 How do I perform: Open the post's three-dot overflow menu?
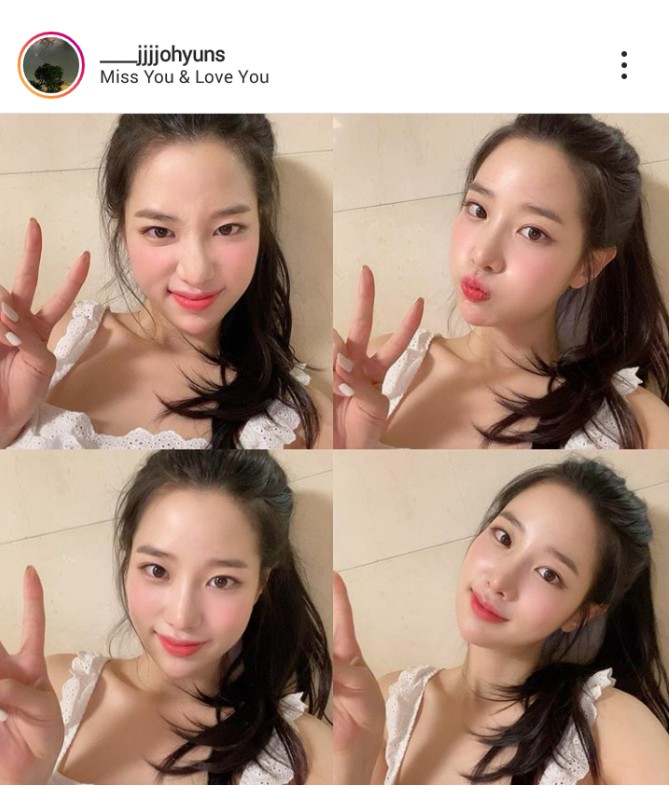[624, 66]
